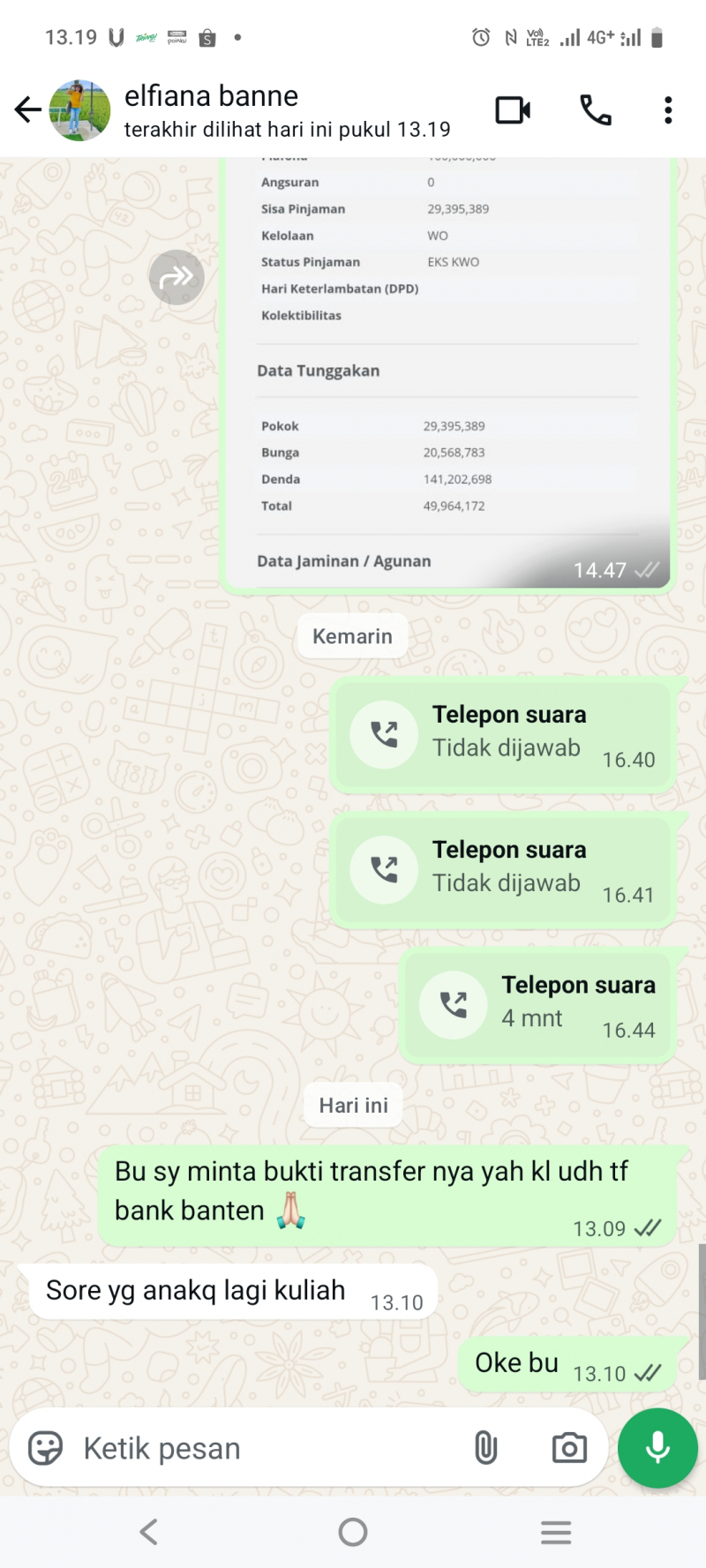Go back to the chat list

27,110
